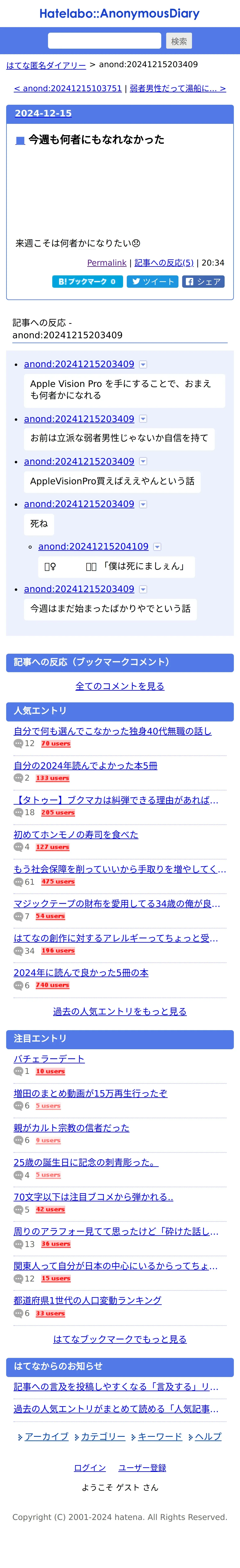
Task: Open the ユーザー登録 link
Action: (x=142, y=1468)
